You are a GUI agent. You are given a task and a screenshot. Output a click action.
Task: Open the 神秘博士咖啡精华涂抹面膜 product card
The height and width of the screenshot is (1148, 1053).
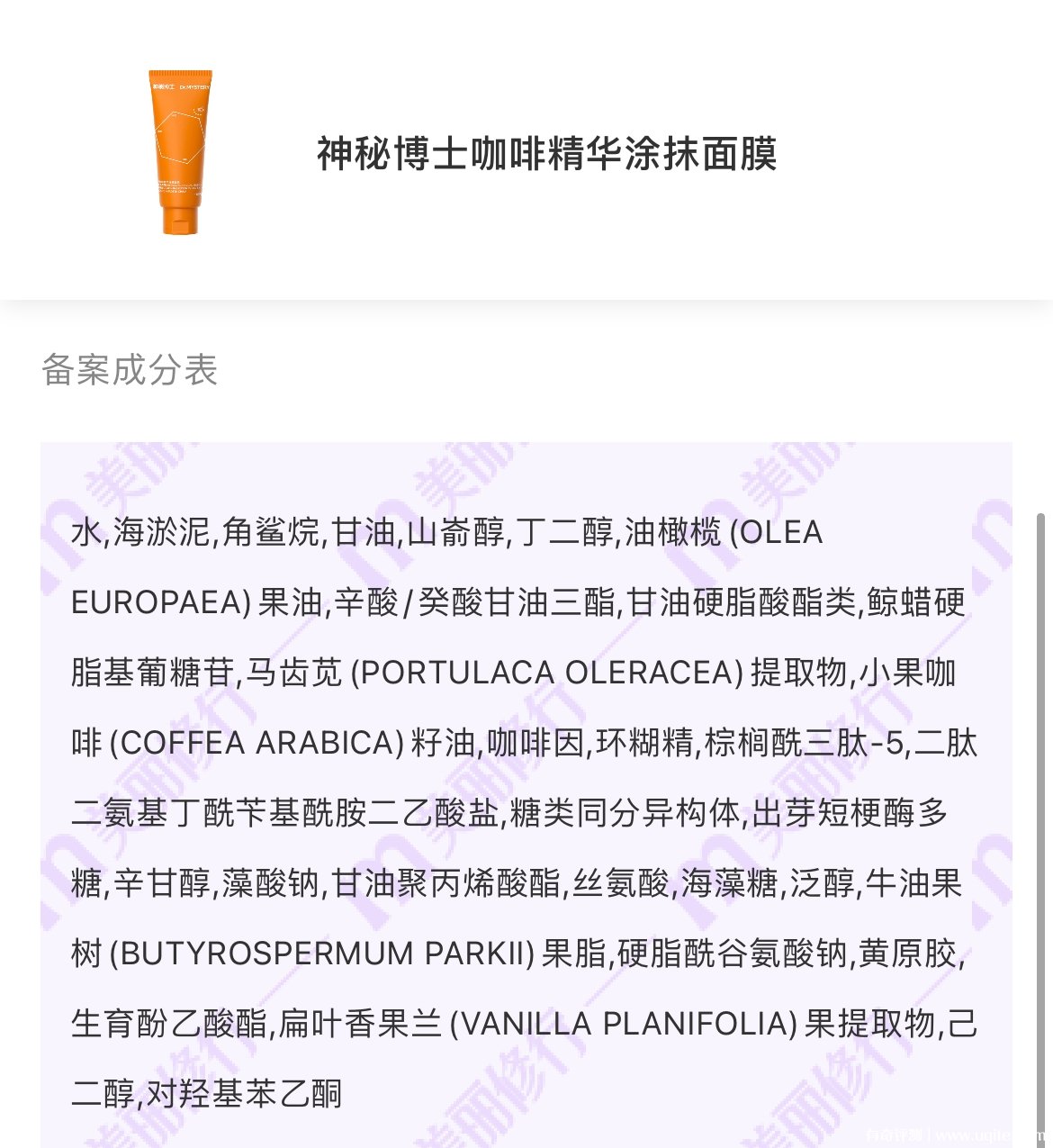(545, 153)
